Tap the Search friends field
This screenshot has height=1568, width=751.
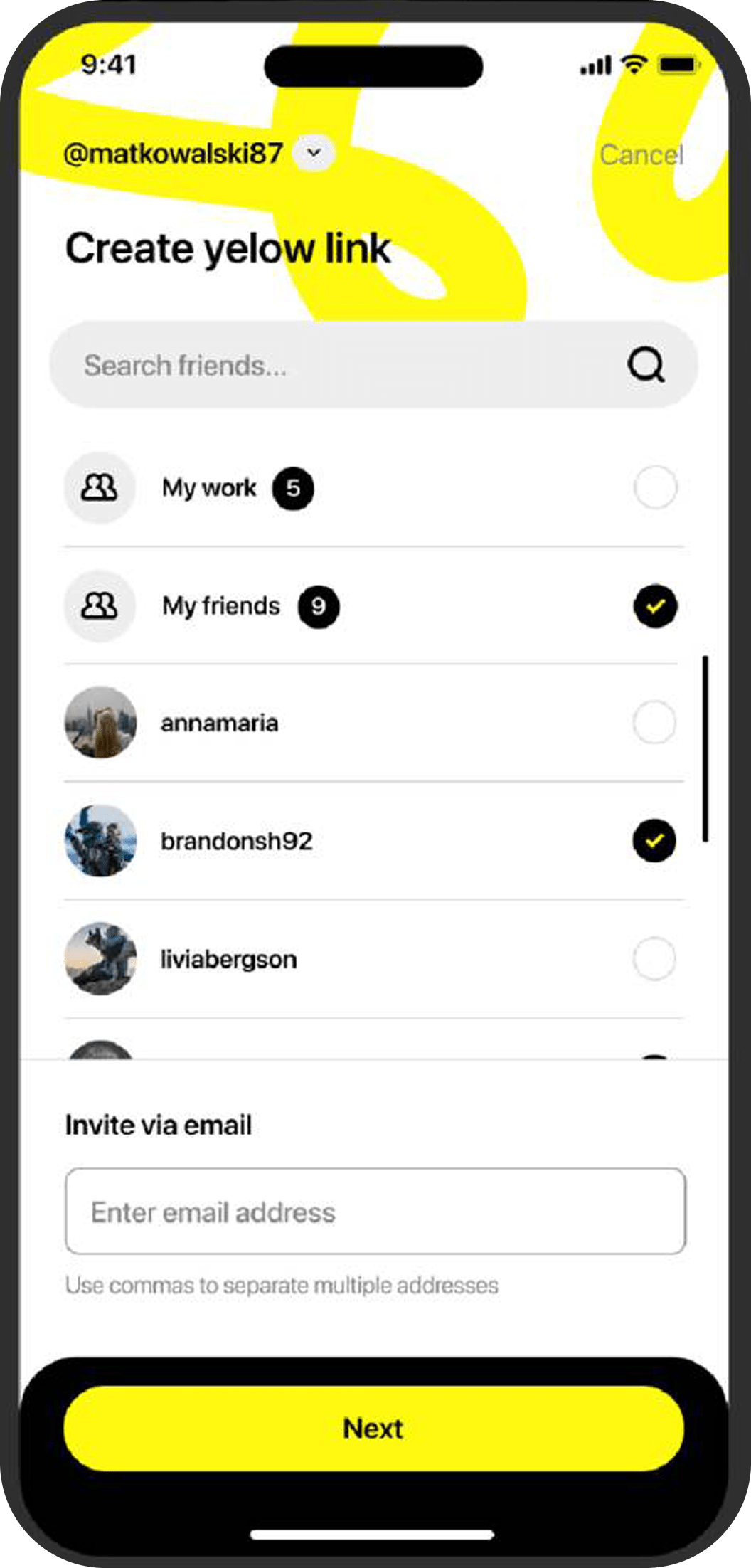tap(341, 365)
